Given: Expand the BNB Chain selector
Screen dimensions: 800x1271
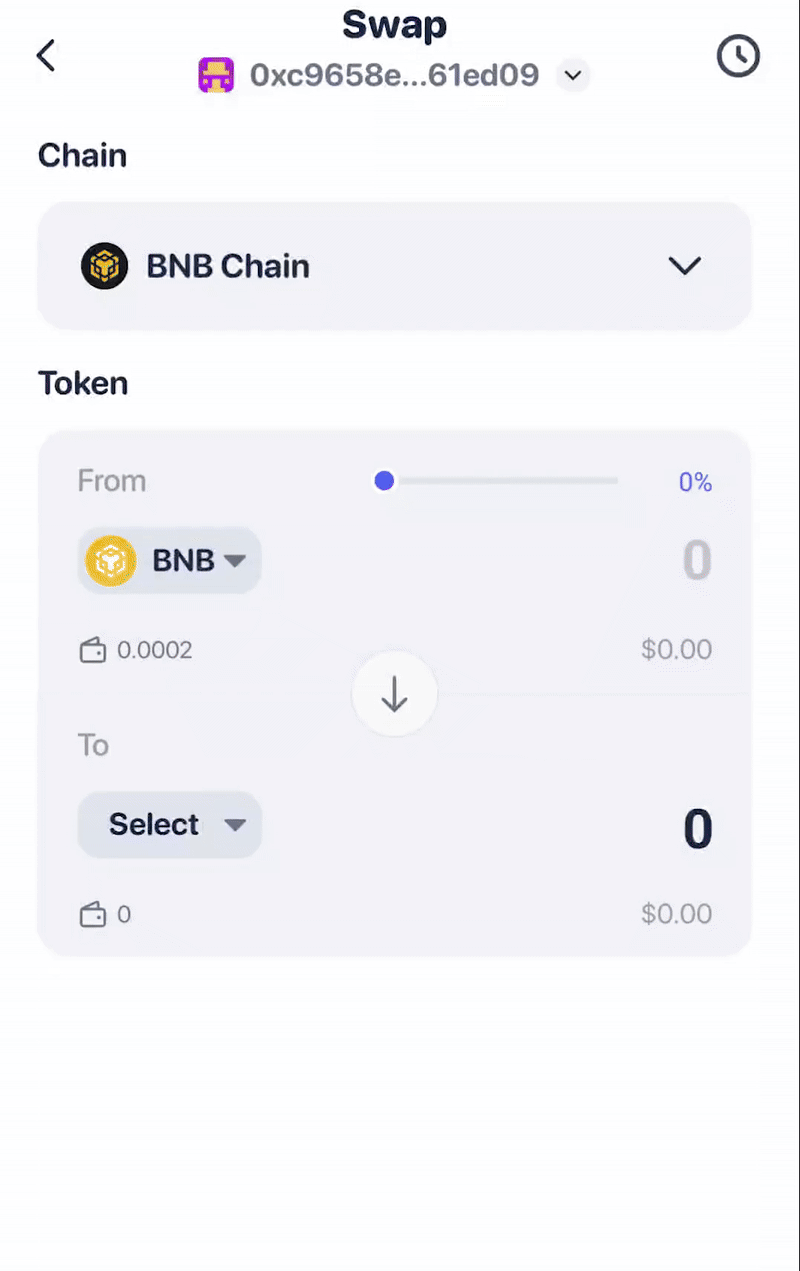Looking at the screenshot, I should coord(394,266).
